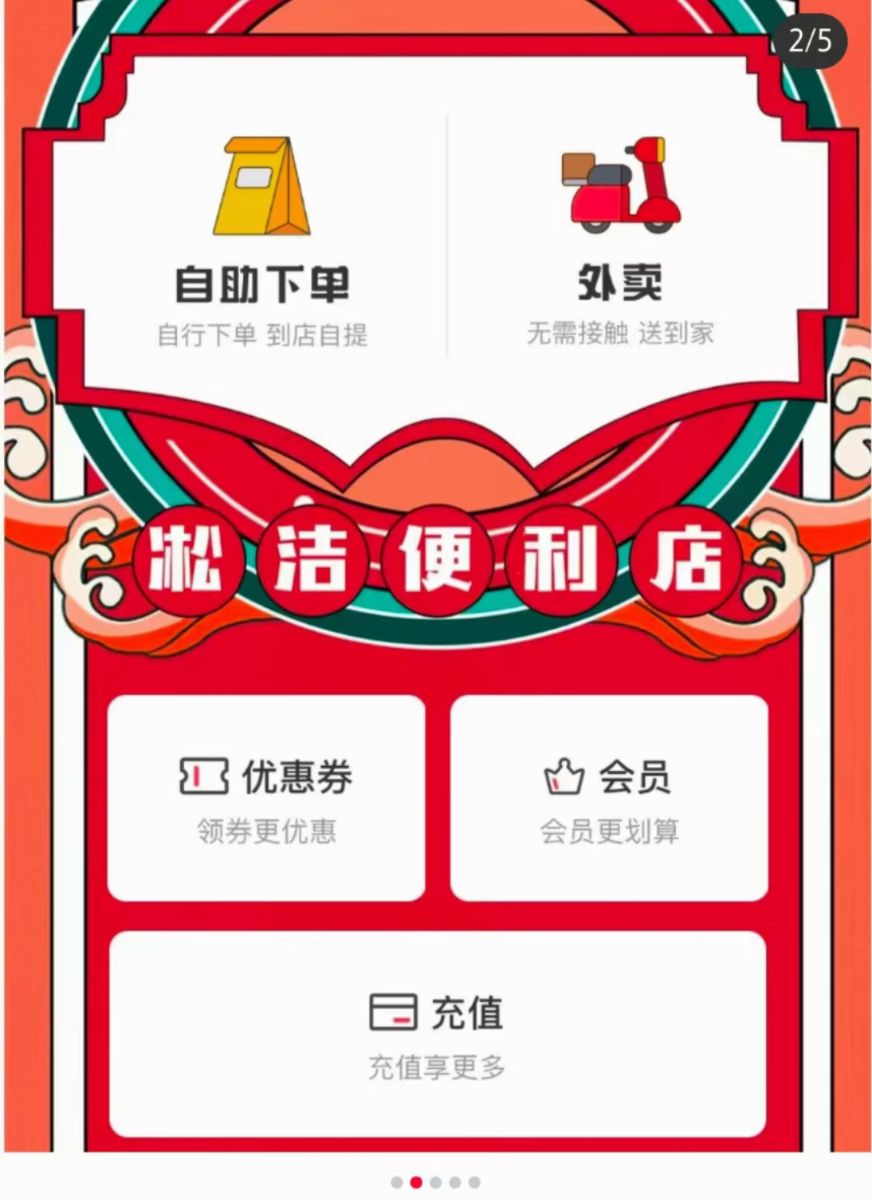The image size is (872, 1200).
Task: Go to the 会员 membership card
Action: coord(609,798)
